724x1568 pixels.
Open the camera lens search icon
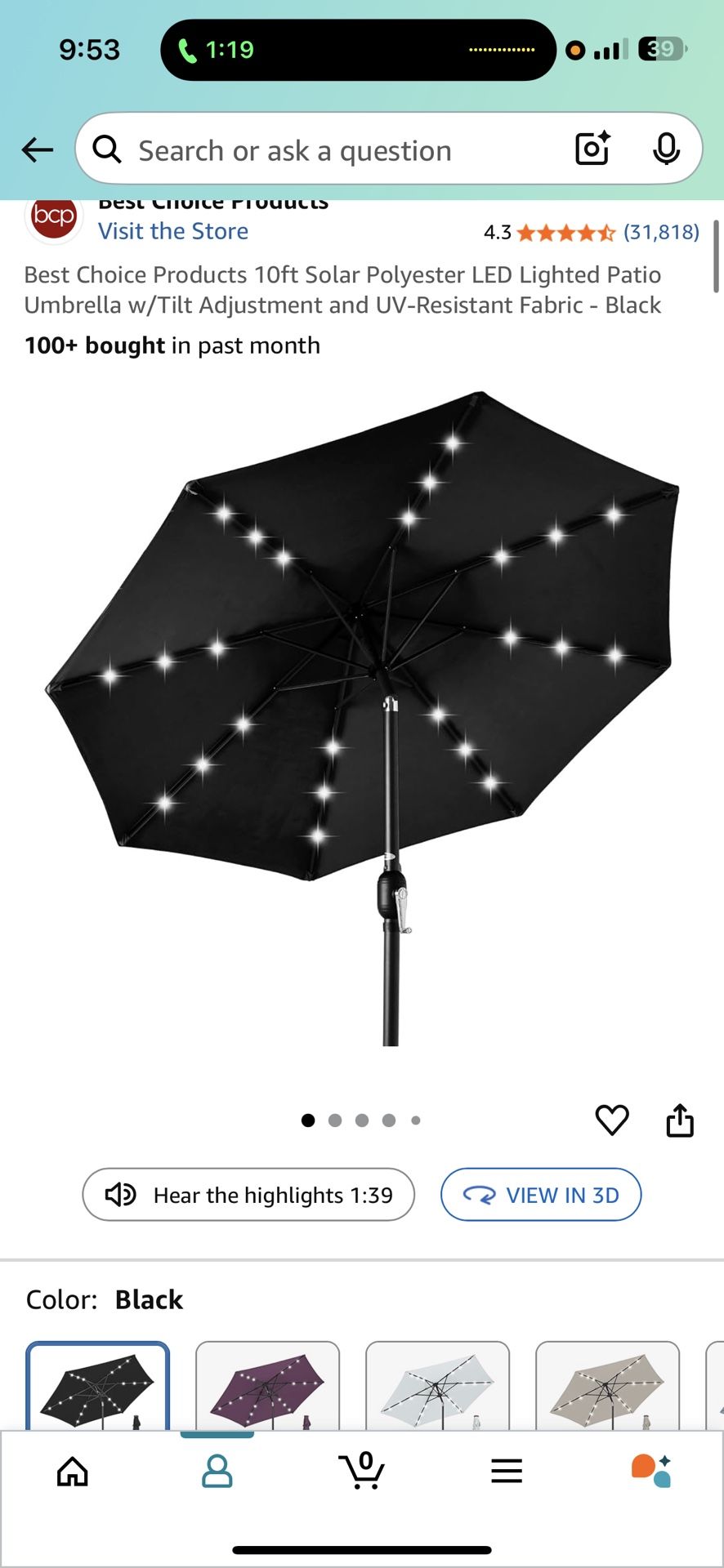coord(592,149)
